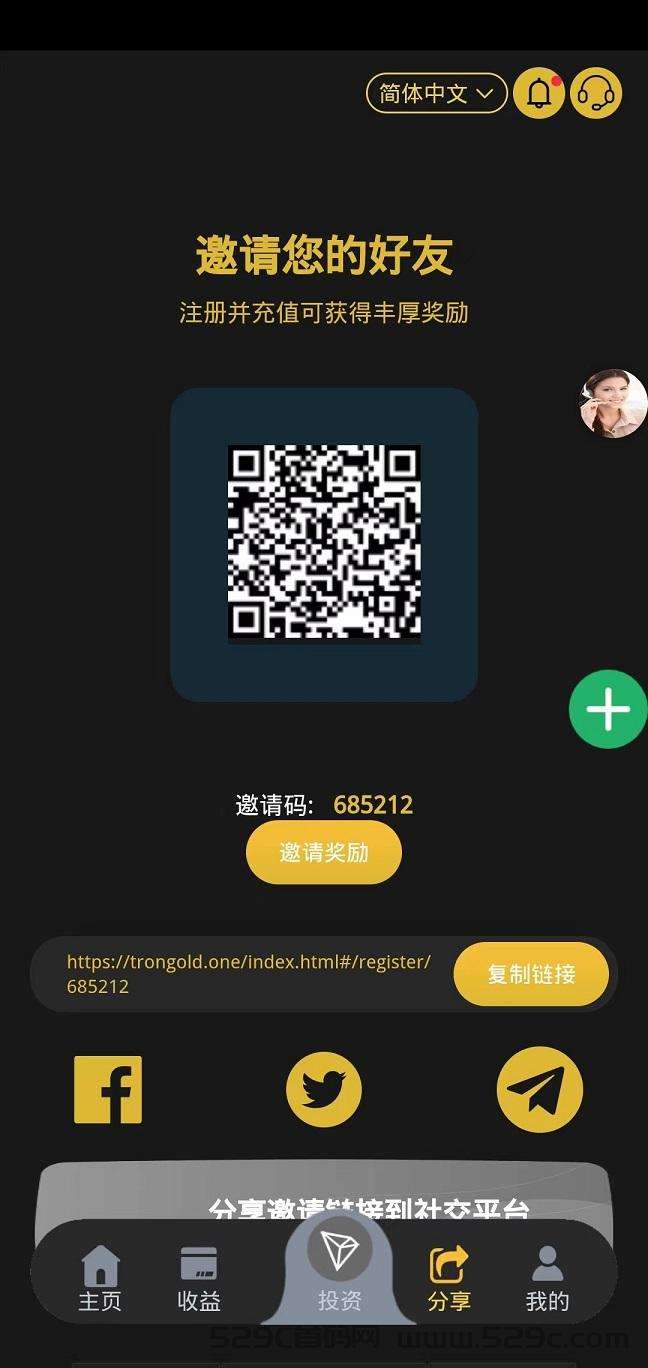Share the invite via Telegram

coord(540,1090)
